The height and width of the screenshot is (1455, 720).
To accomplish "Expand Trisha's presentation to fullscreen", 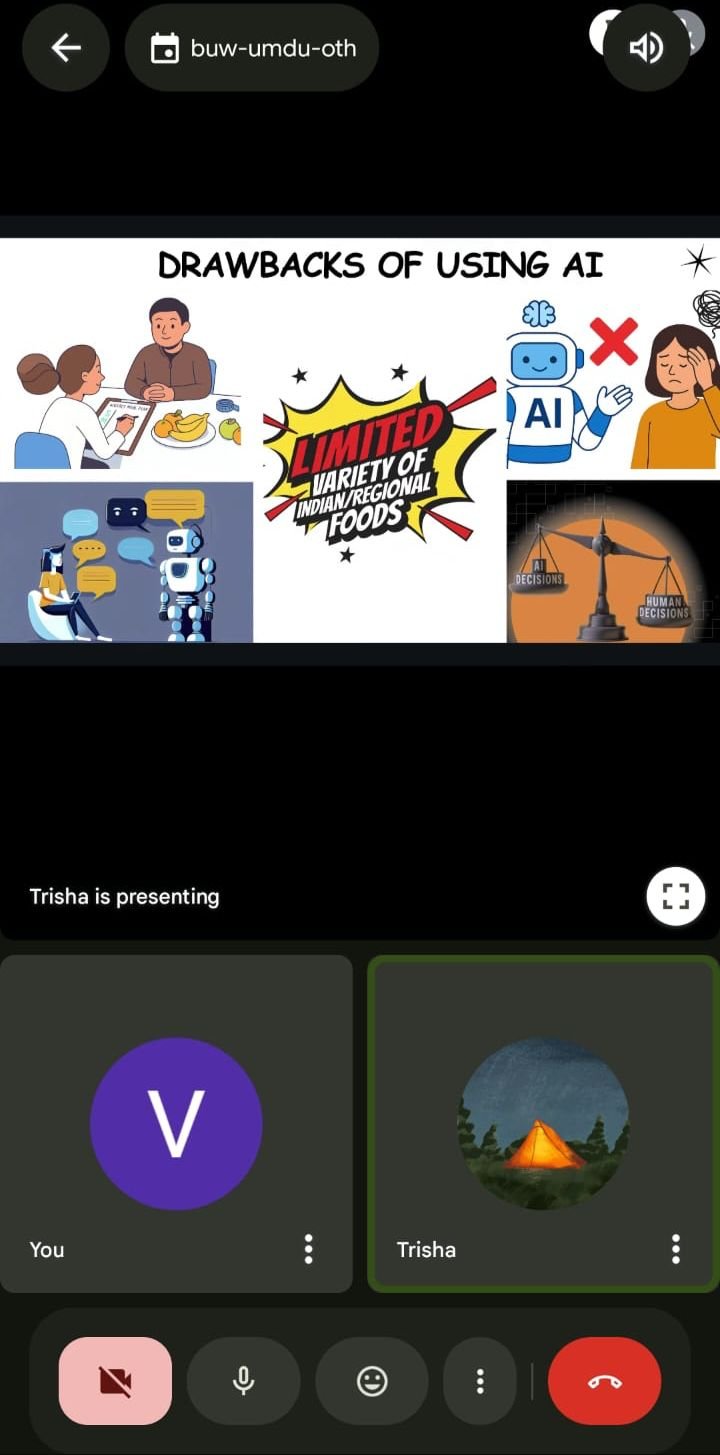I will coord(676,896).
